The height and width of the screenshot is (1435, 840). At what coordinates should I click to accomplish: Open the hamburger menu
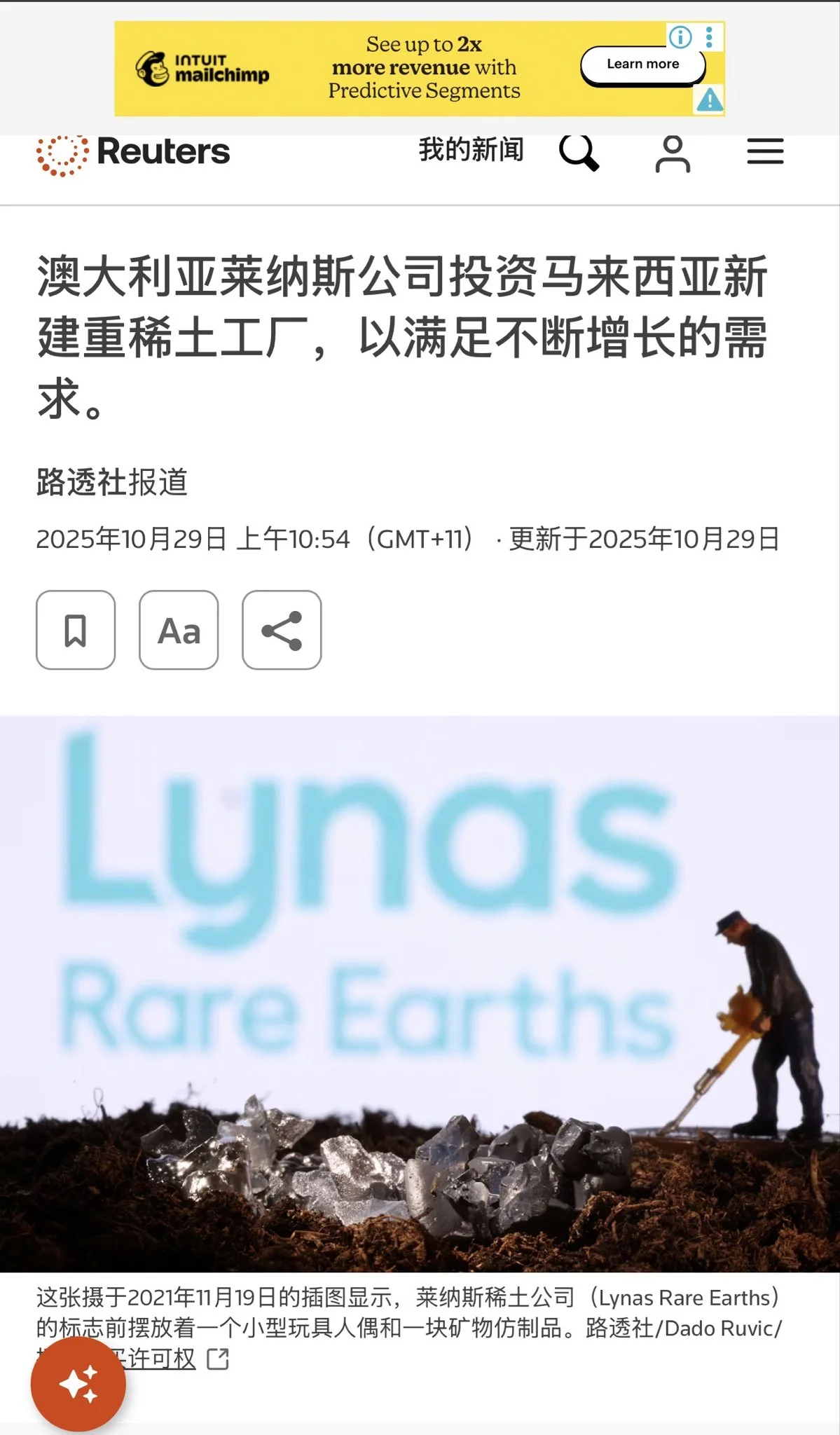pyautogui.click(x=765, y=152)
